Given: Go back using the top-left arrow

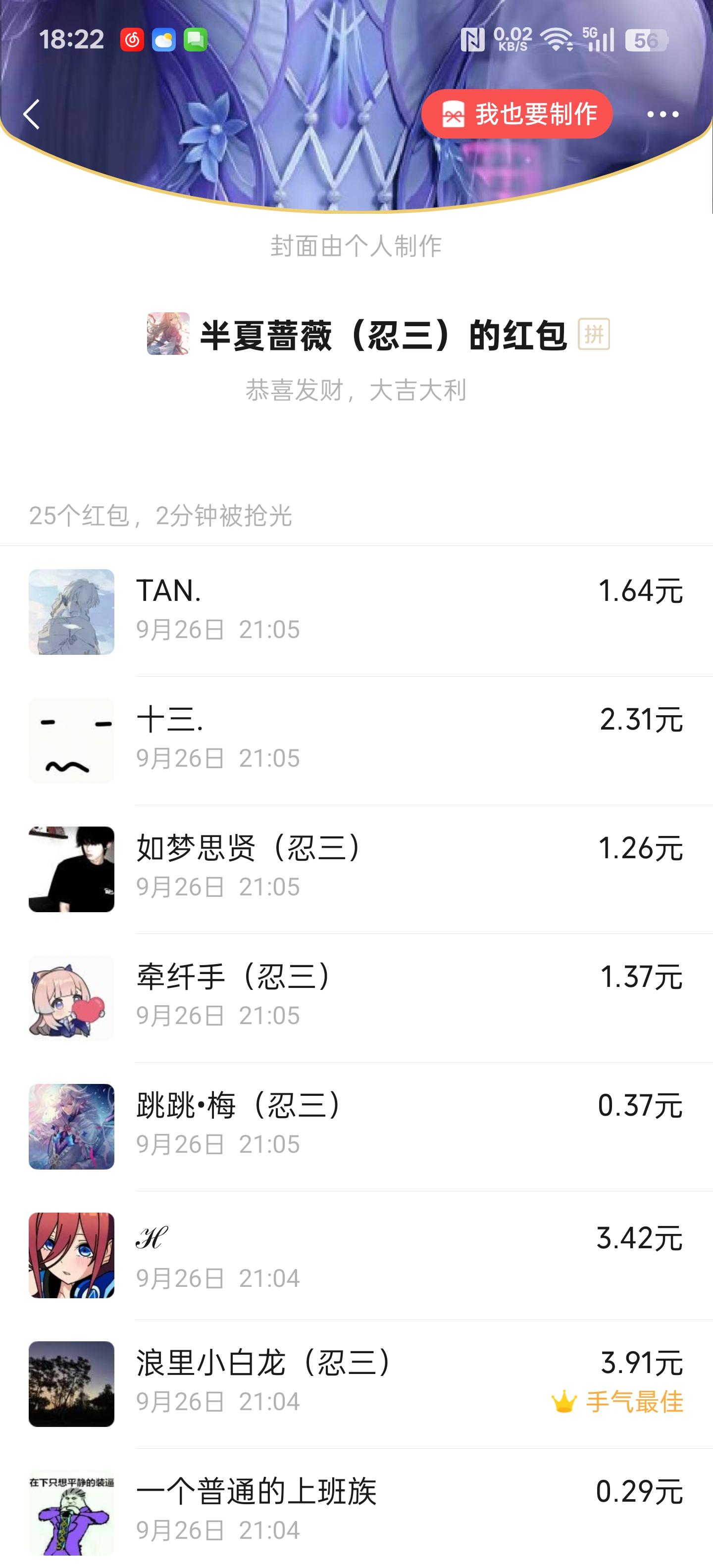Looking at the screenshot, I should (32, 114).
